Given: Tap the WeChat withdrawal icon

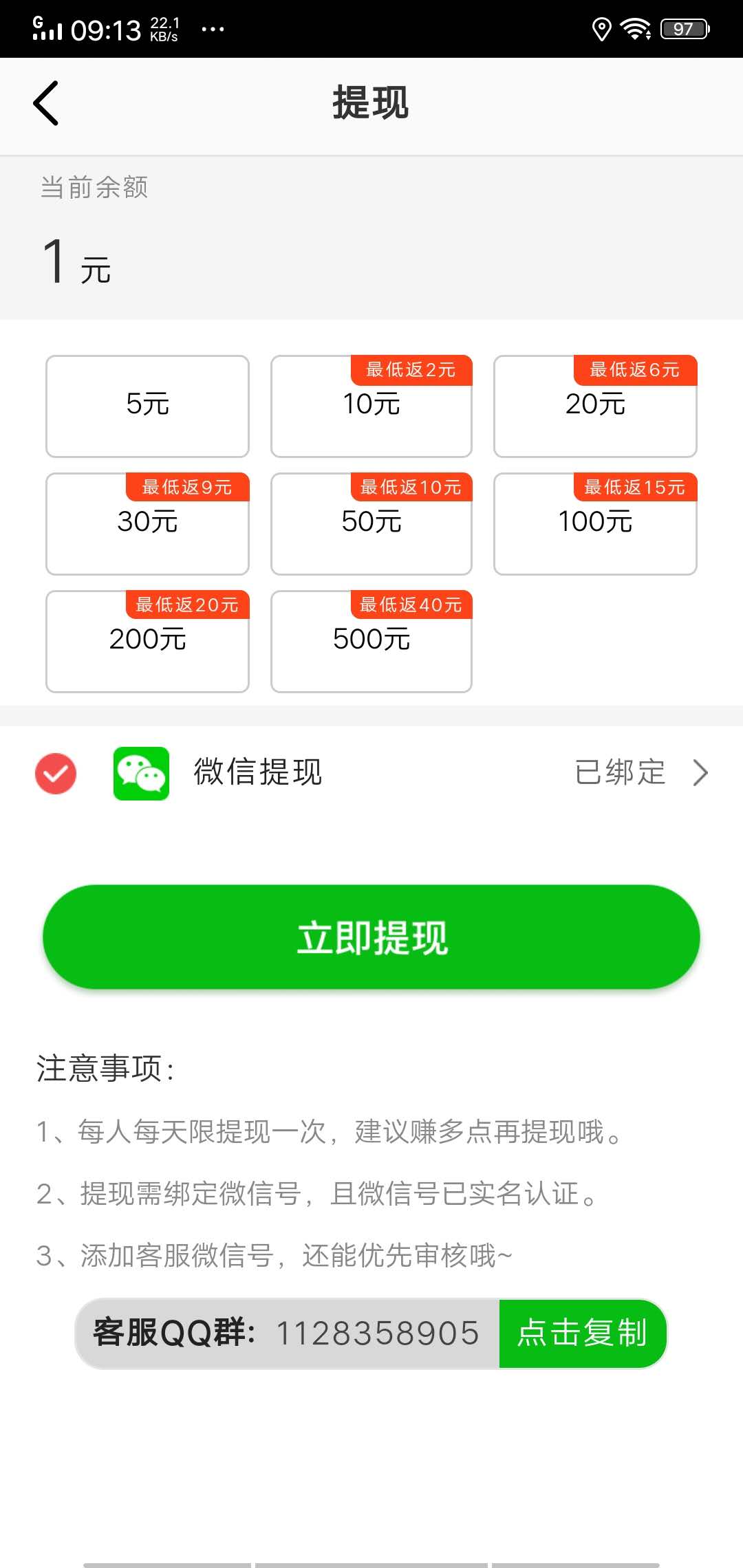Looking at the screenshot, I should tap(141, 773).
